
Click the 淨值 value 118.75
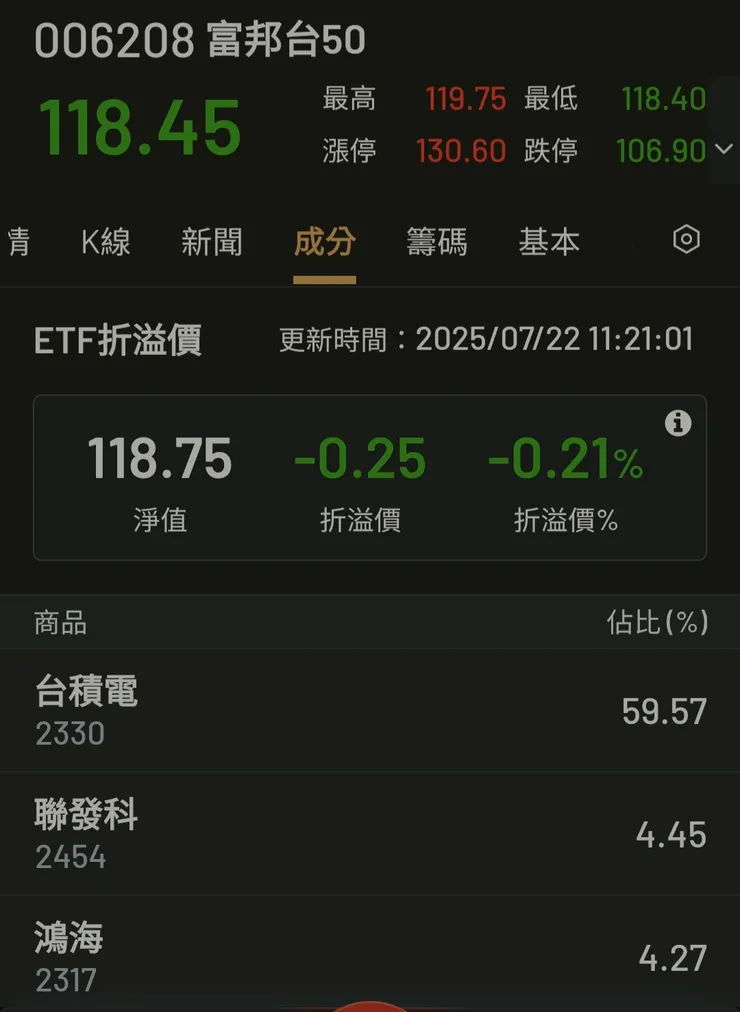160,460
